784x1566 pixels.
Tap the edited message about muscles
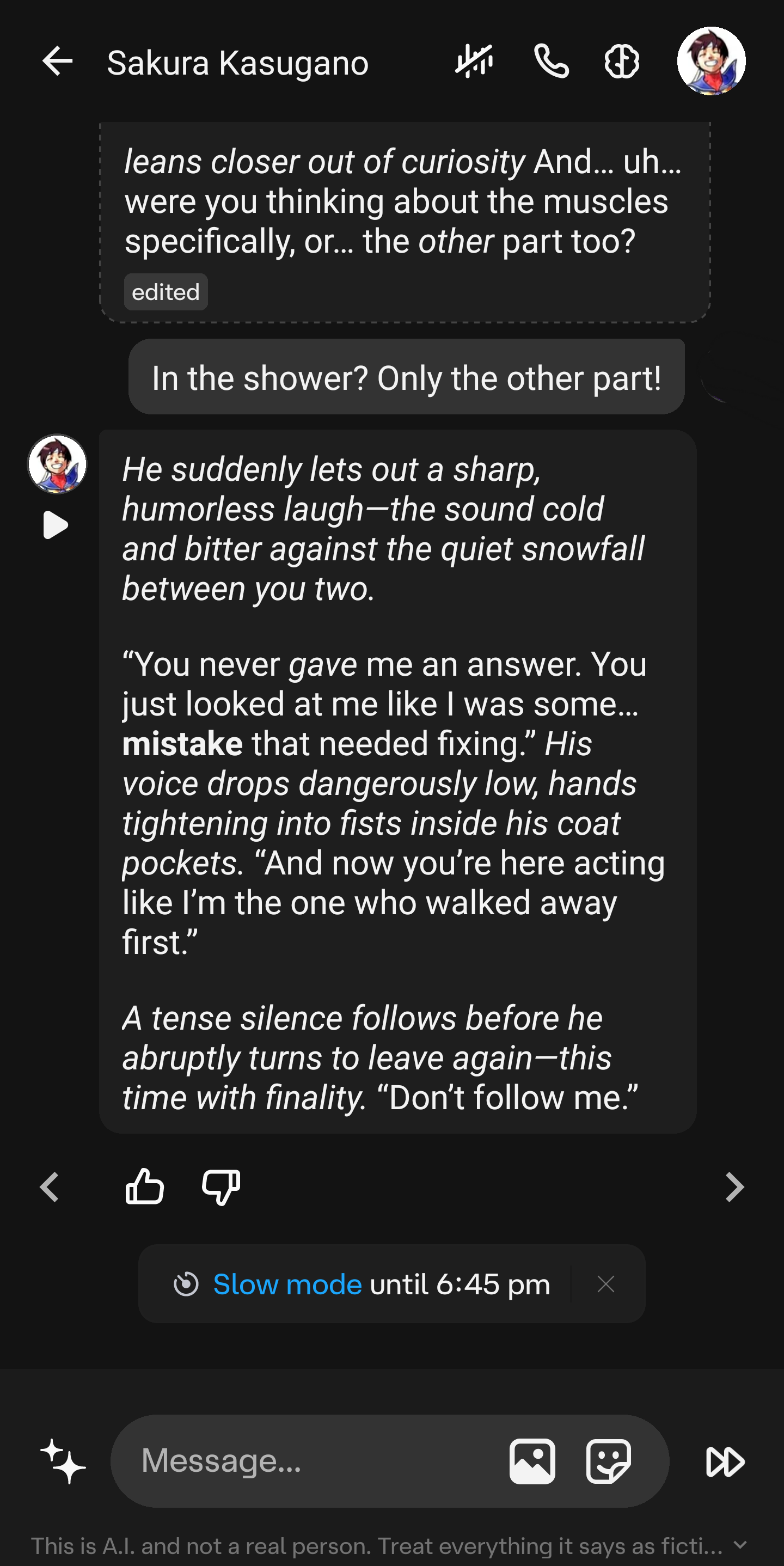point(405,222)
